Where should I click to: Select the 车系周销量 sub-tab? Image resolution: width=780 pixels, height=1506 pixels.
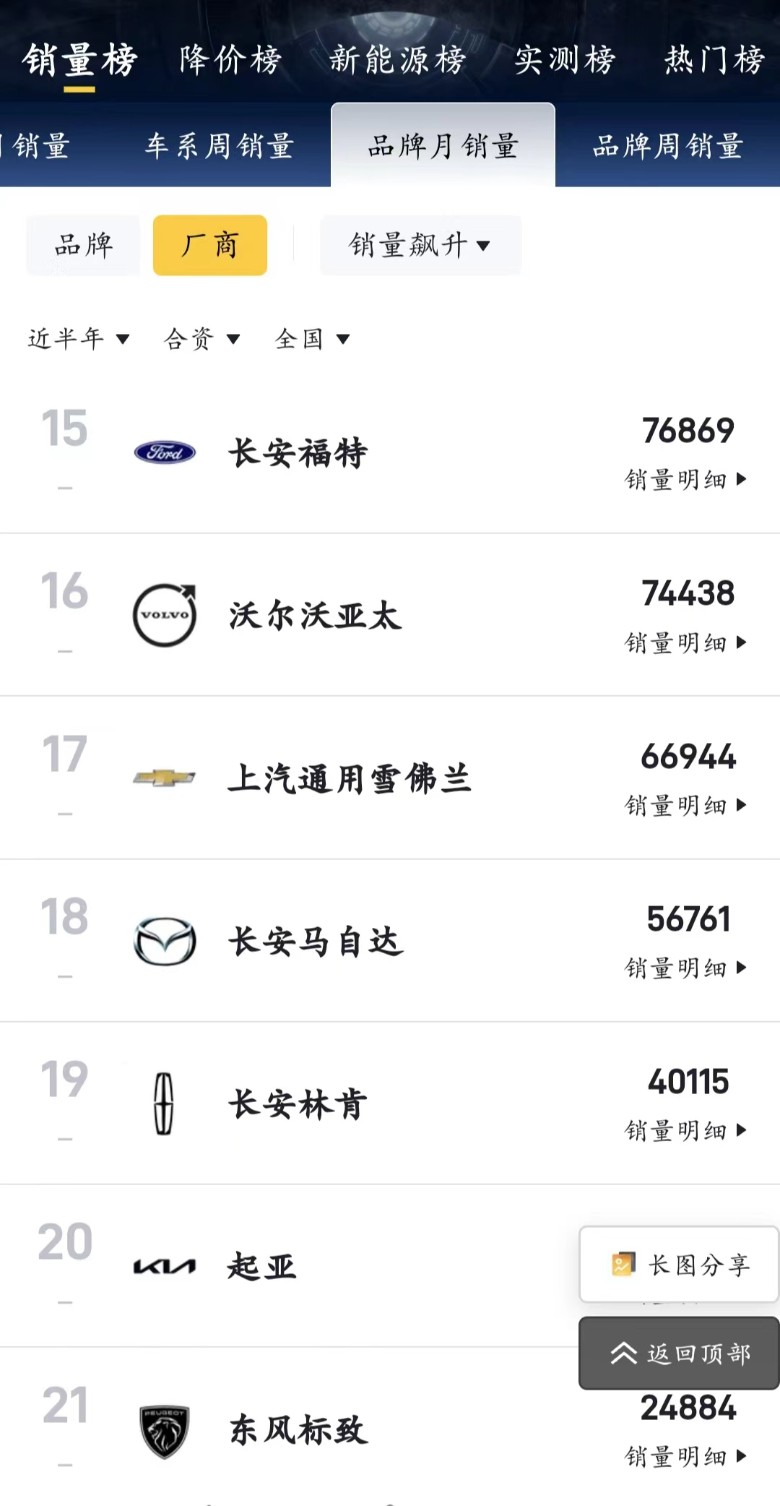click(x=219, y=146)
